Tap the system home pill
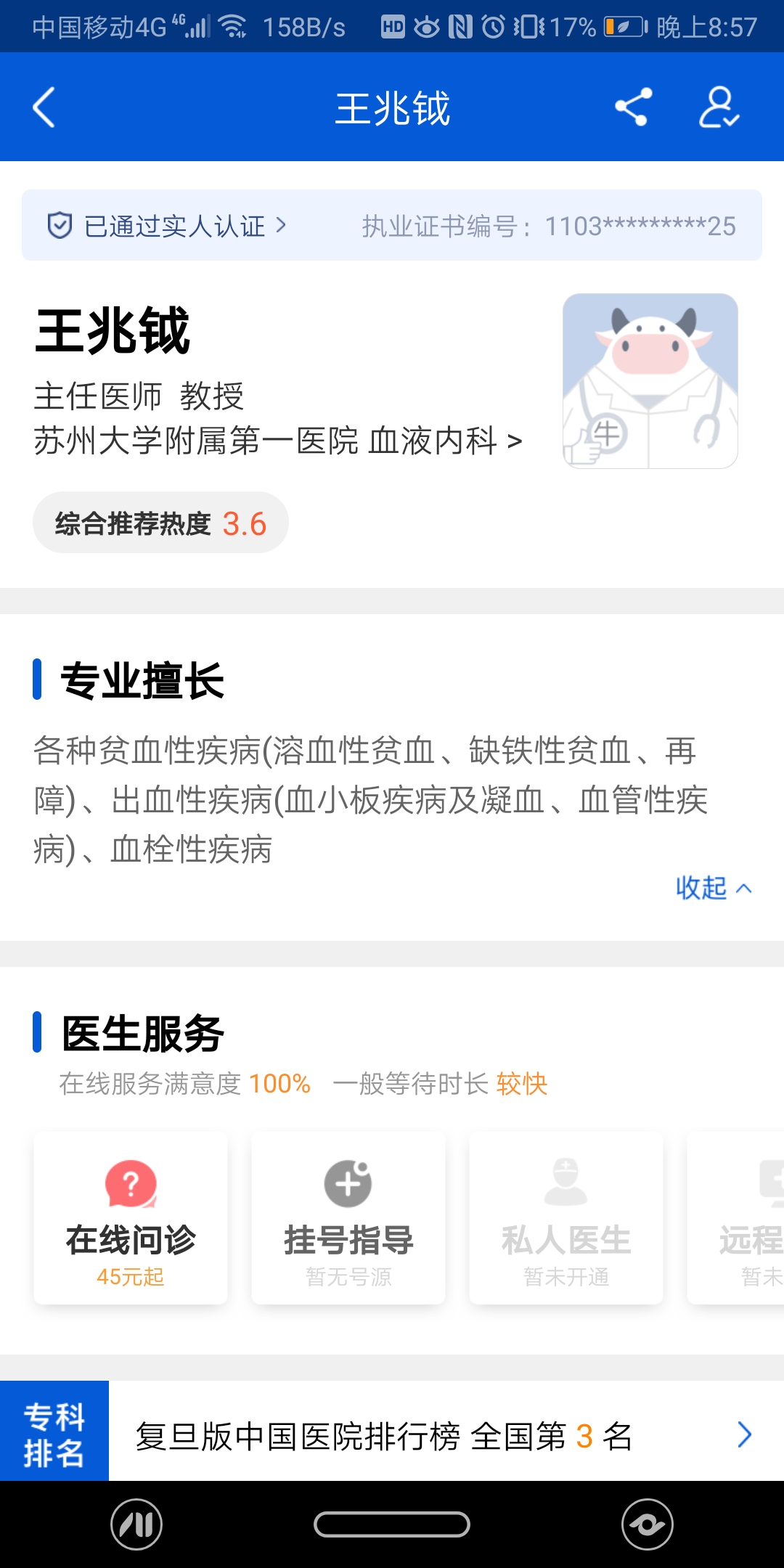The height and width of the screenshot is (1568, 784). [392, 1524]
